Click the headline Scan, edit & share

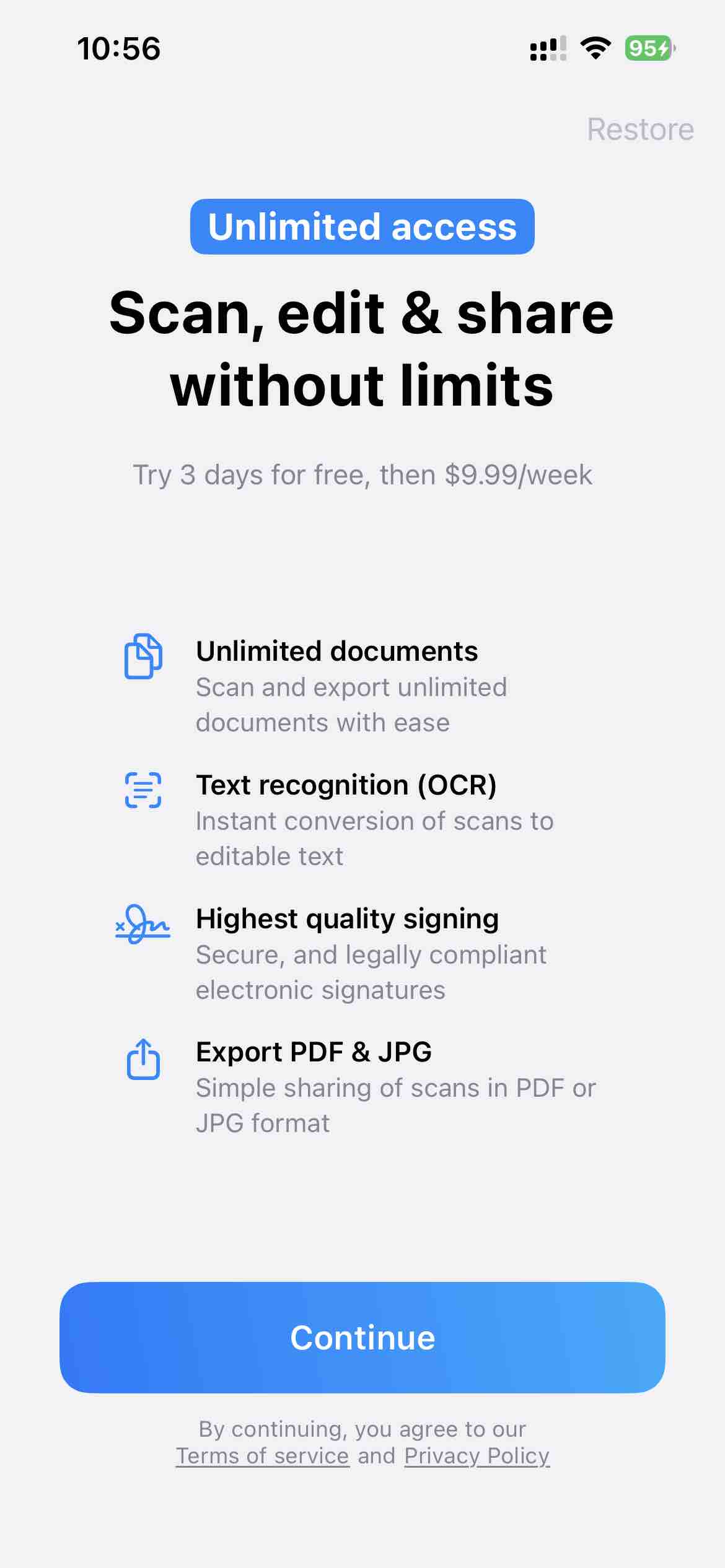[361, 315]
